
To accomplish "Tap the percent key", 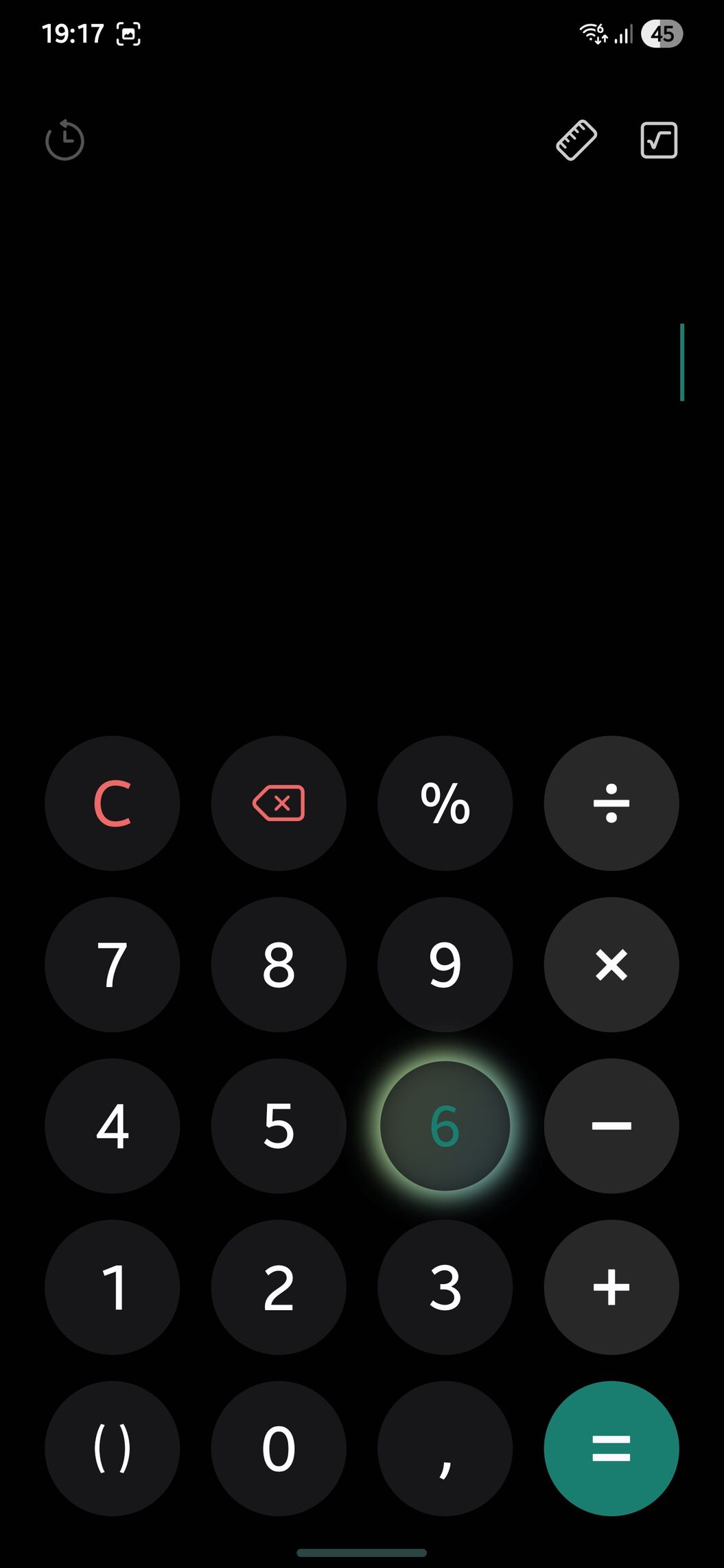I will 445,803.
